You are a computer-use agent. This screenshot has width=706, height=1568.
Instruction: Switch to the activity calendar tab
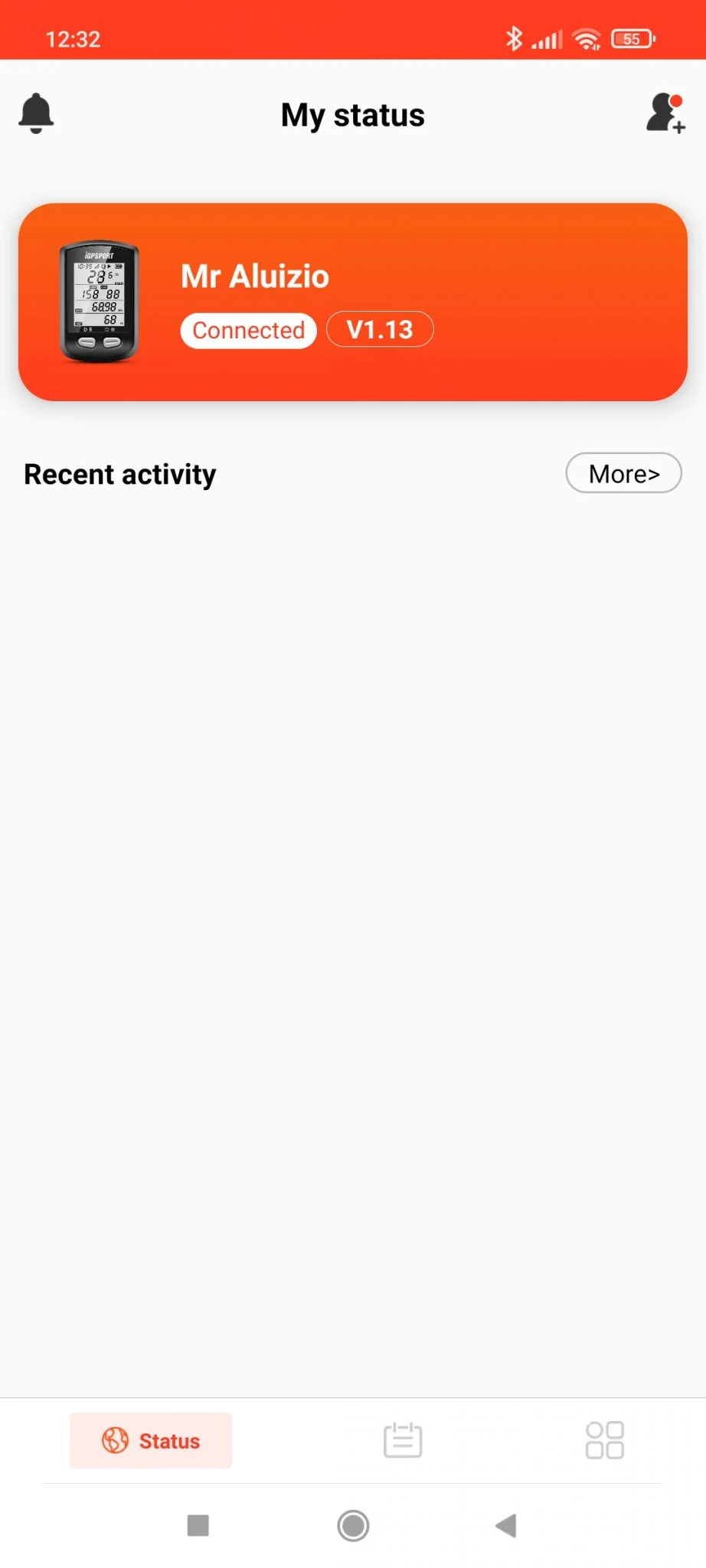[x=402, y=1440]
